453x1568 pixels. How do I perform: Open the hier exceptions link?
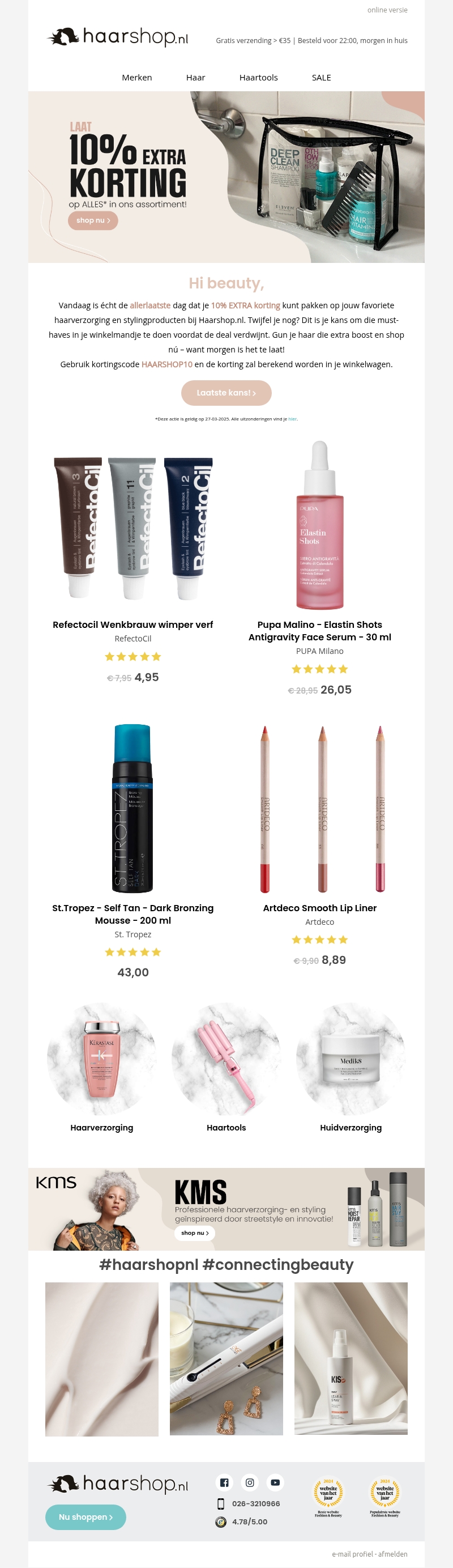coord(293,419)
